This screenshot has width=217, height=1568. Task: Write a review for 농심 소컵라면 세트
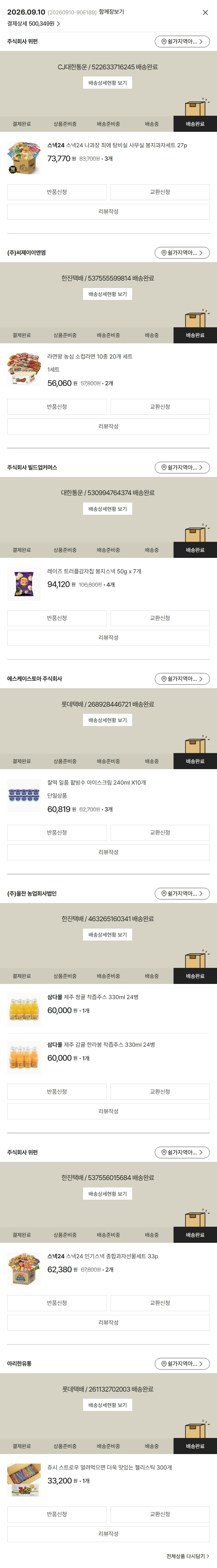(108, 426)
